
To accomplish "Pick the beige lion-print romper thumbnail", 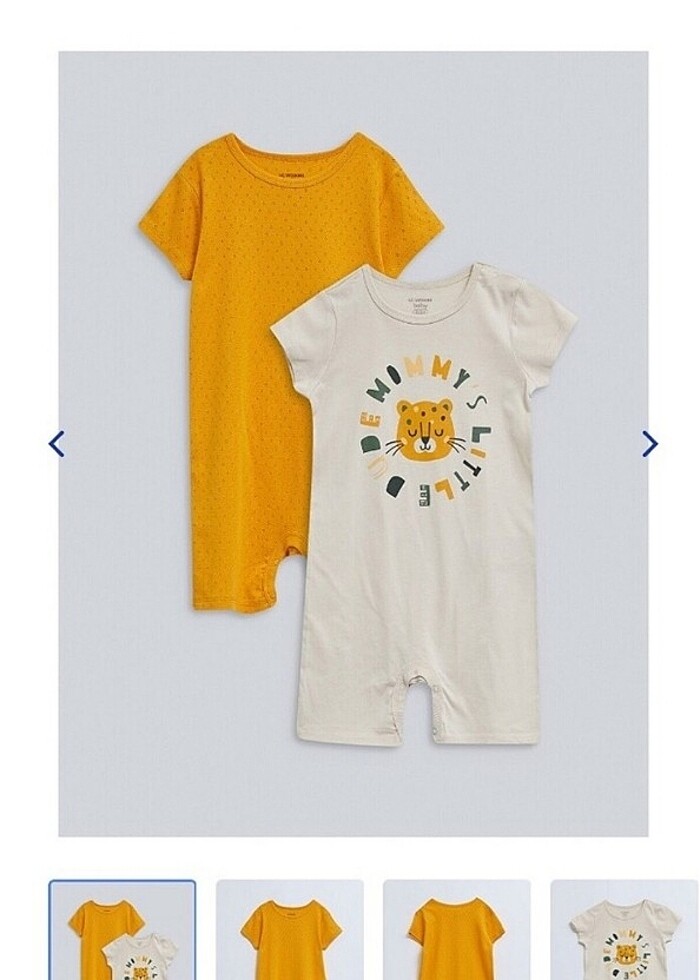I will (623, 931).
